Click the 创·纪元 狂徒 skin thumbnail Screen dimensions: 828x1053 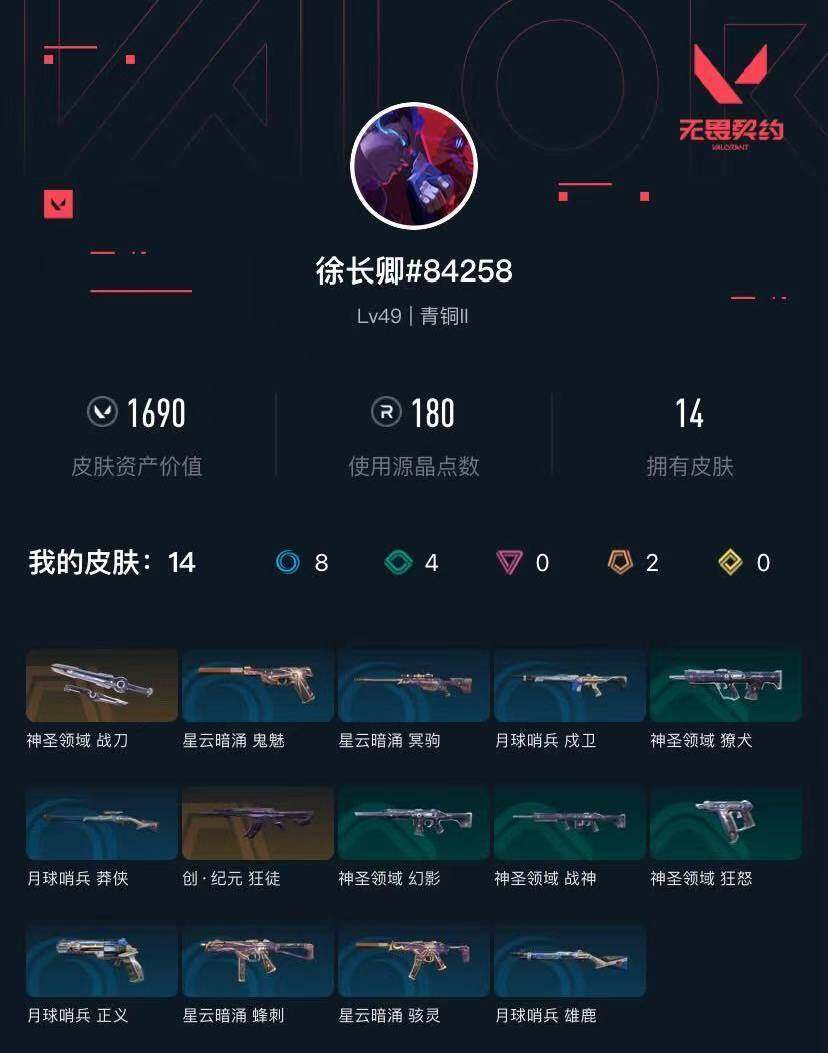(257, 823)
